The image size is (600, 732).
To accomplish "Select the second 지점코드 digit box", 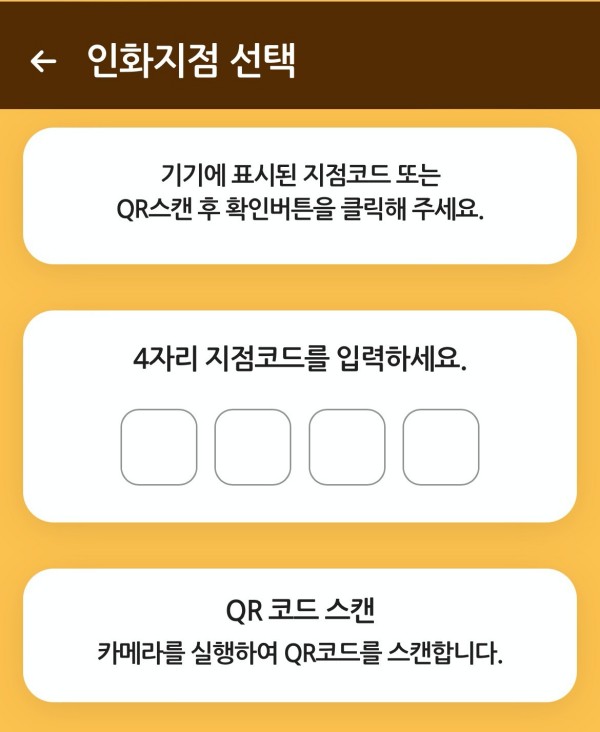I will point(253,447).
